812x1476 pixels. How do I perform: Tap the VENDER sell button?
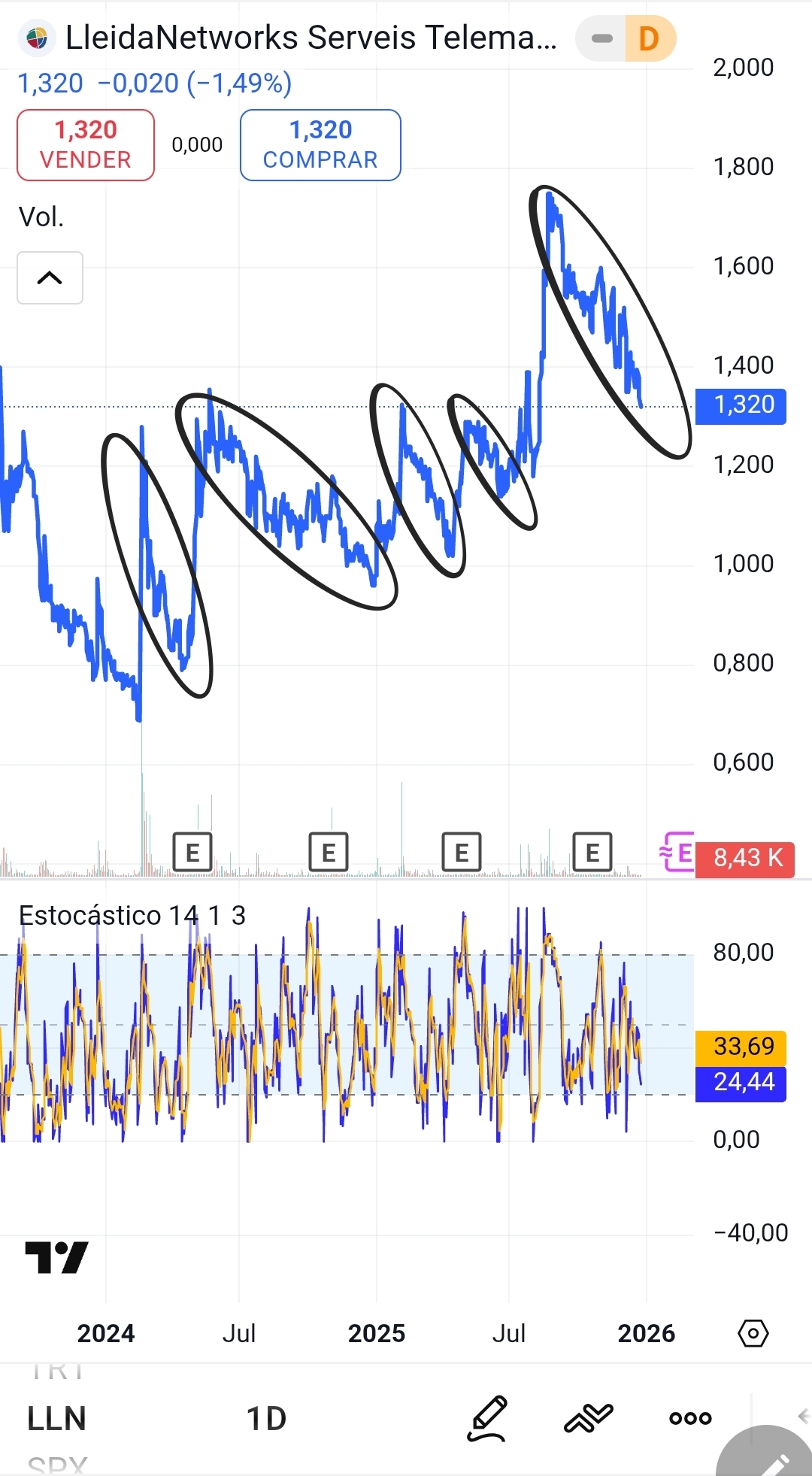coord(86,145)
